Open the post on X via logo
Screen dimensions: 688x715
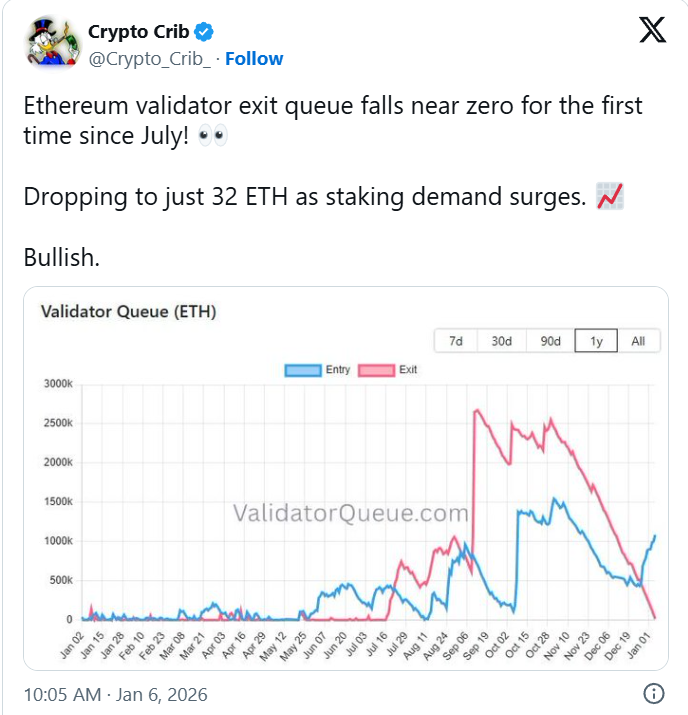pyautogui.click(x=652, y=31)
